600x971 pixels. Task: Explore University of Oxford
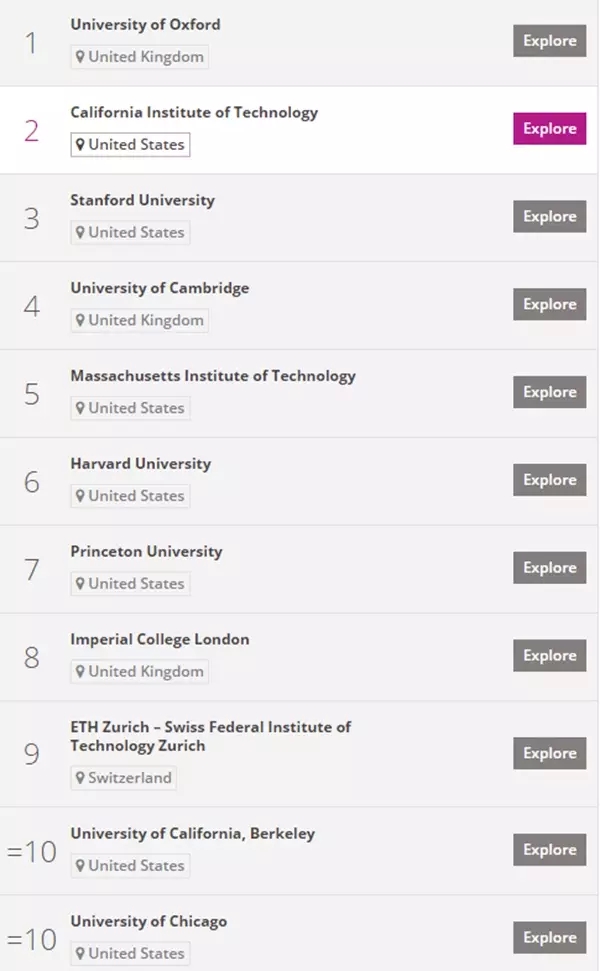click(549, 41)
